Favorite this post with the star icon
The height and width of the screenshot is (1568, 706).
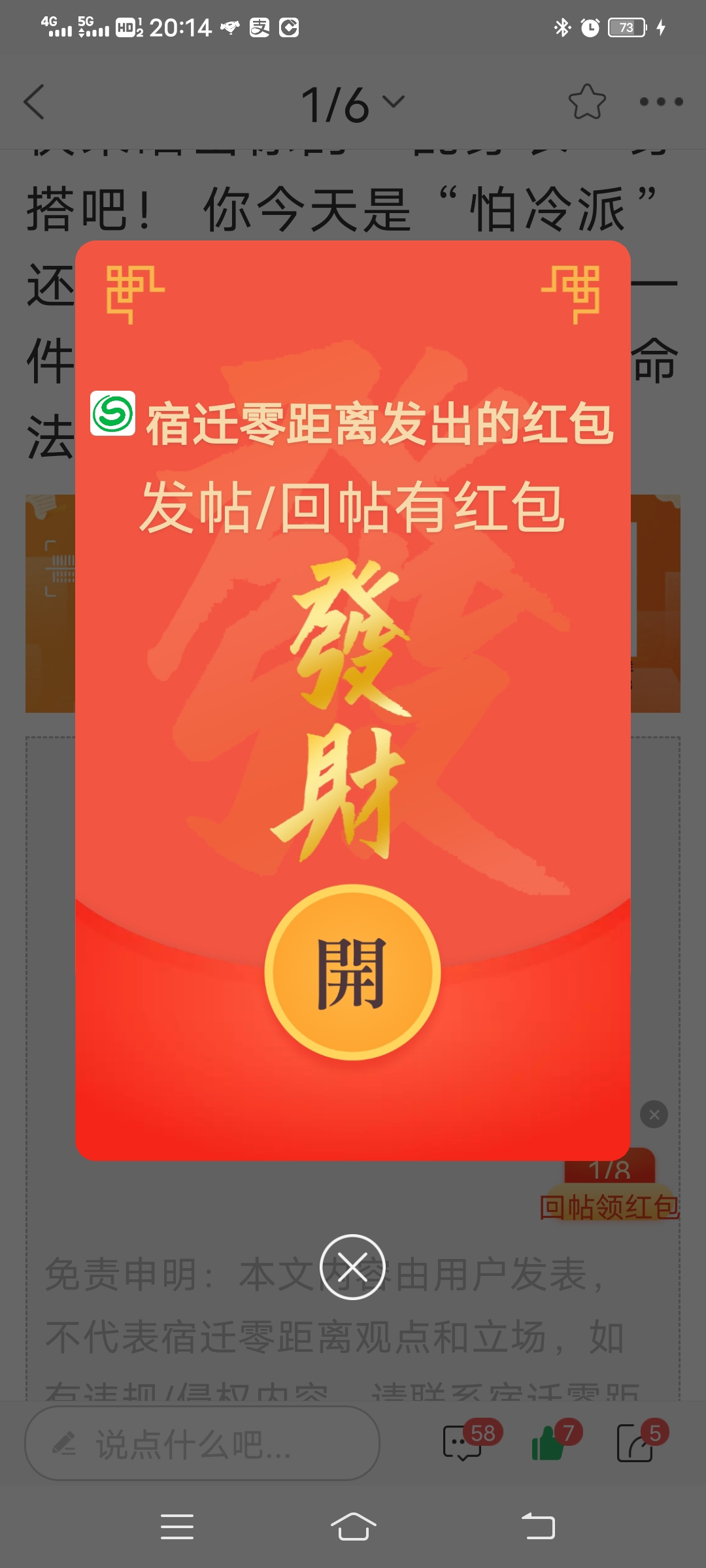pos(586,102)
